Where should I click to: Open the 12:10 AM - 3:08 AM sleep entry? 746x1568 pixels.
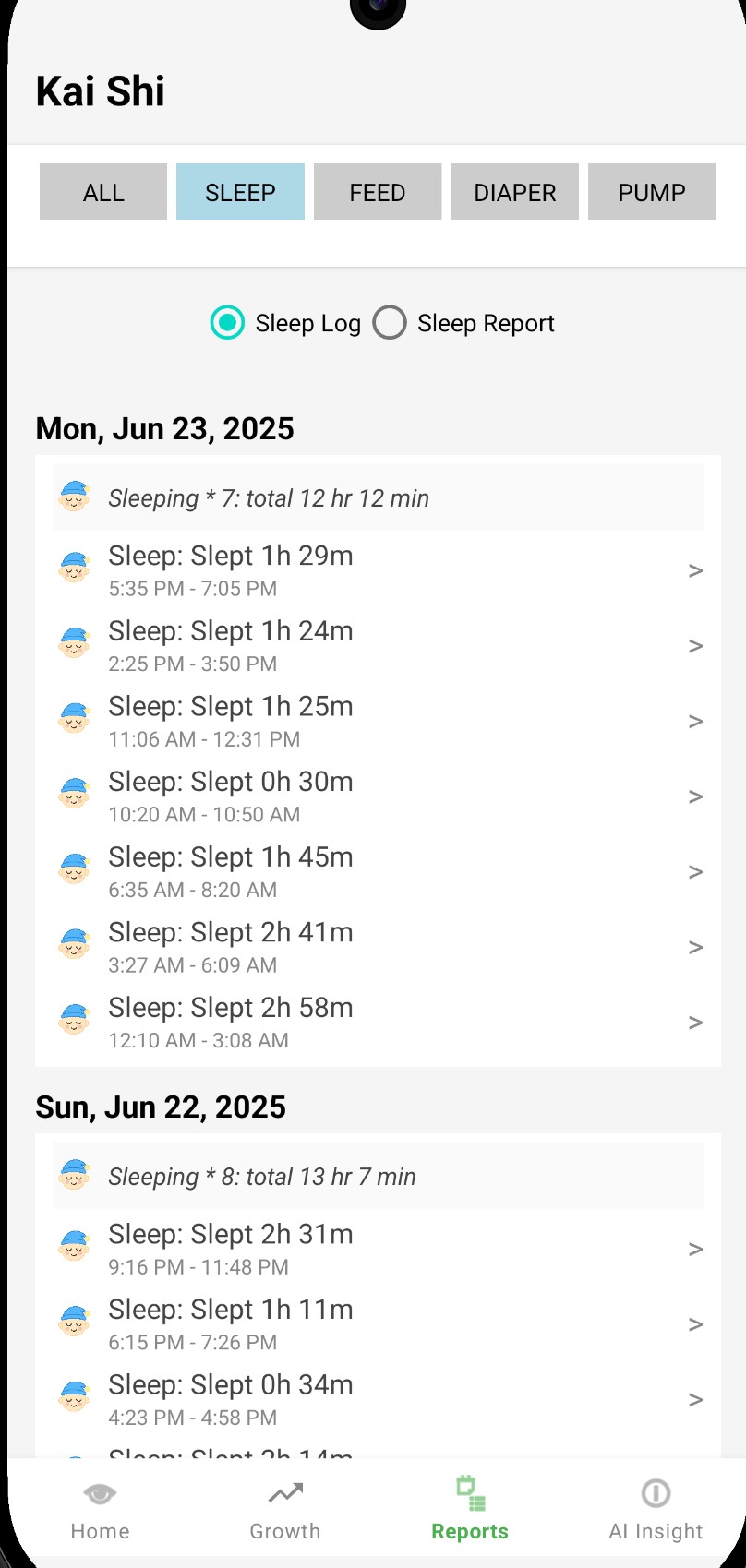tap(378, 1023)
